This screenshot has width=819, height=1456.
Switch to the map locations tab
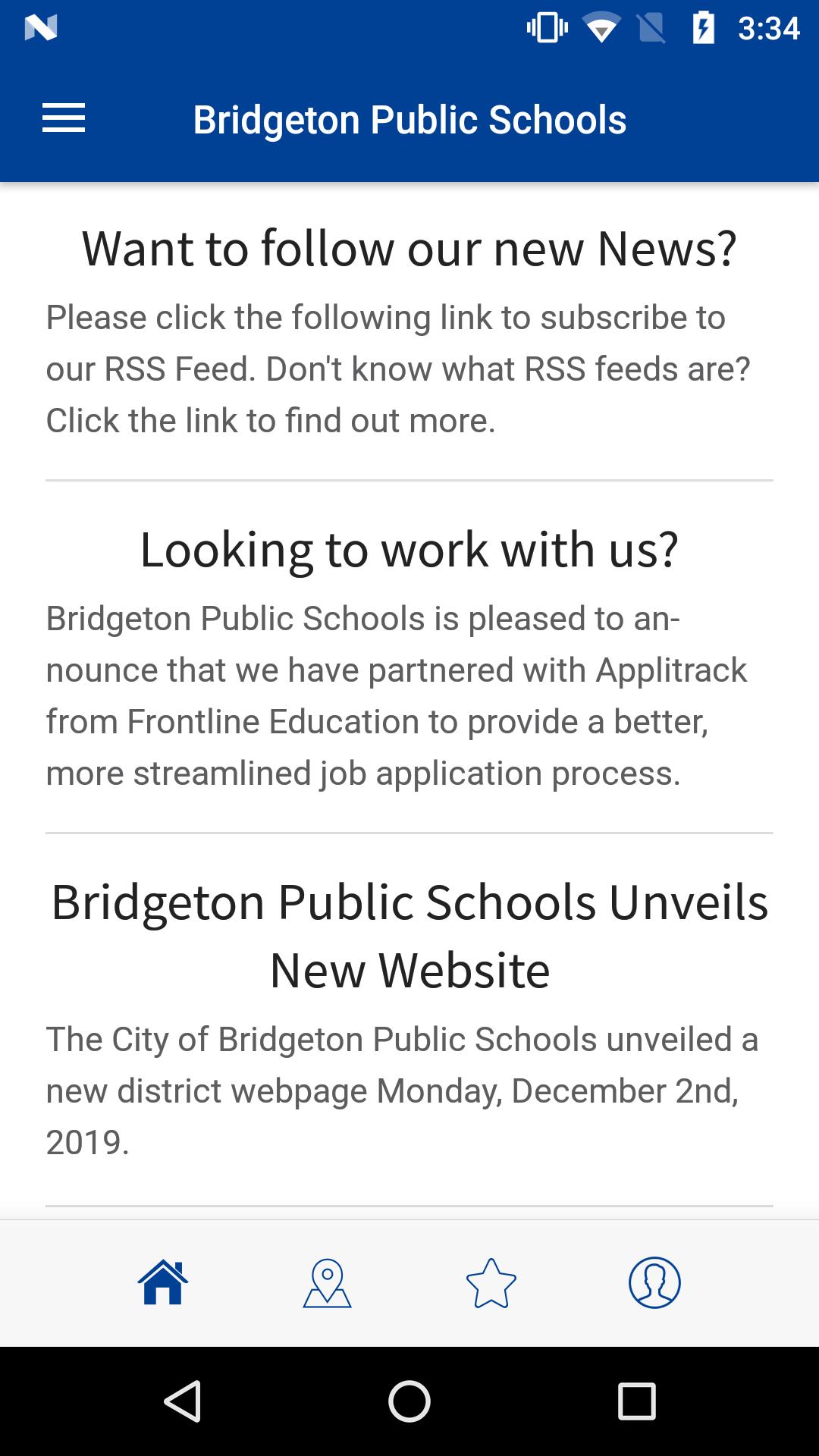coord(327,1282)
